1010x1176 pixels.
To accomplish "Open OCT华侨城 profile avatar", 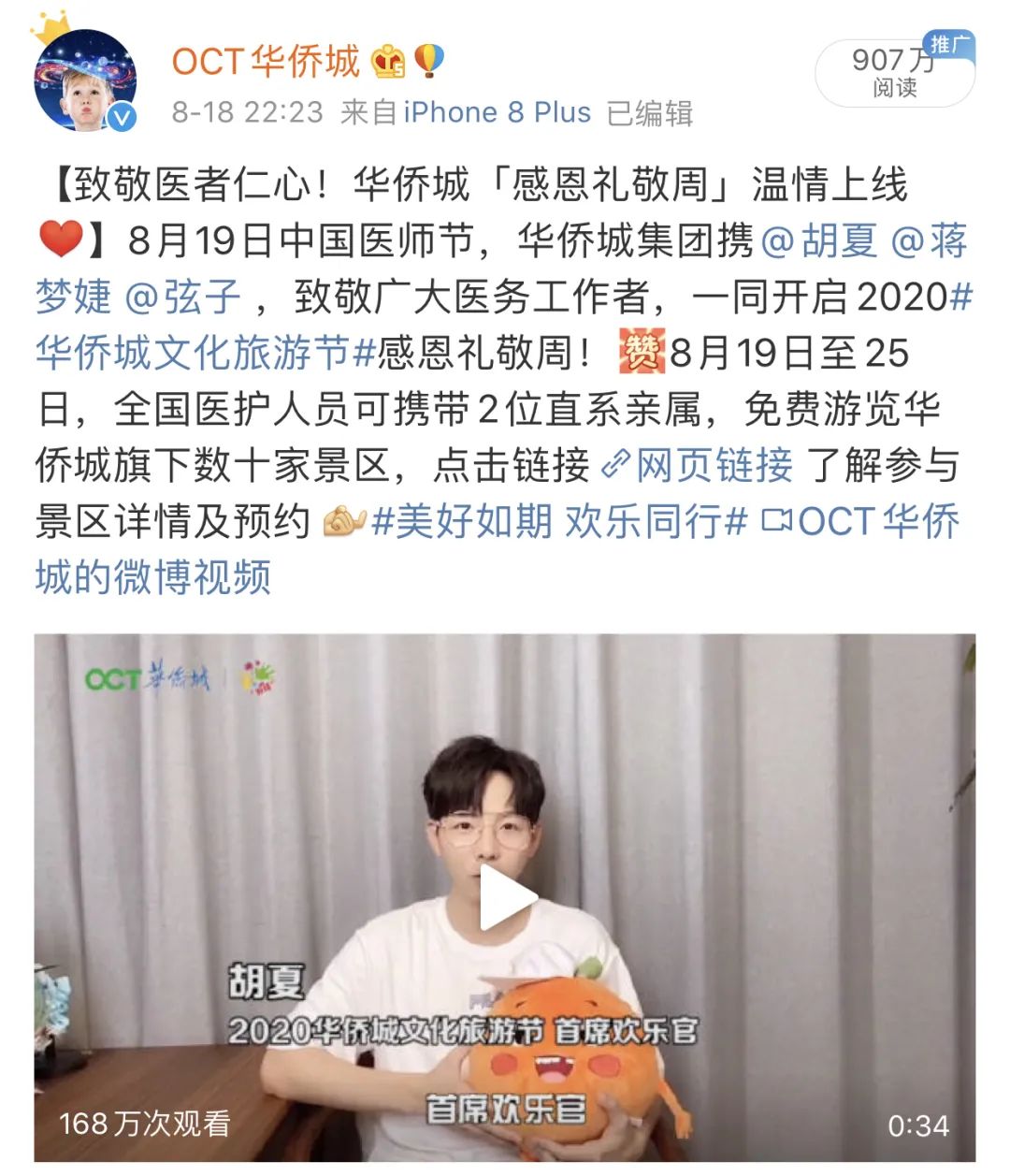I will [x=86, y=81].
